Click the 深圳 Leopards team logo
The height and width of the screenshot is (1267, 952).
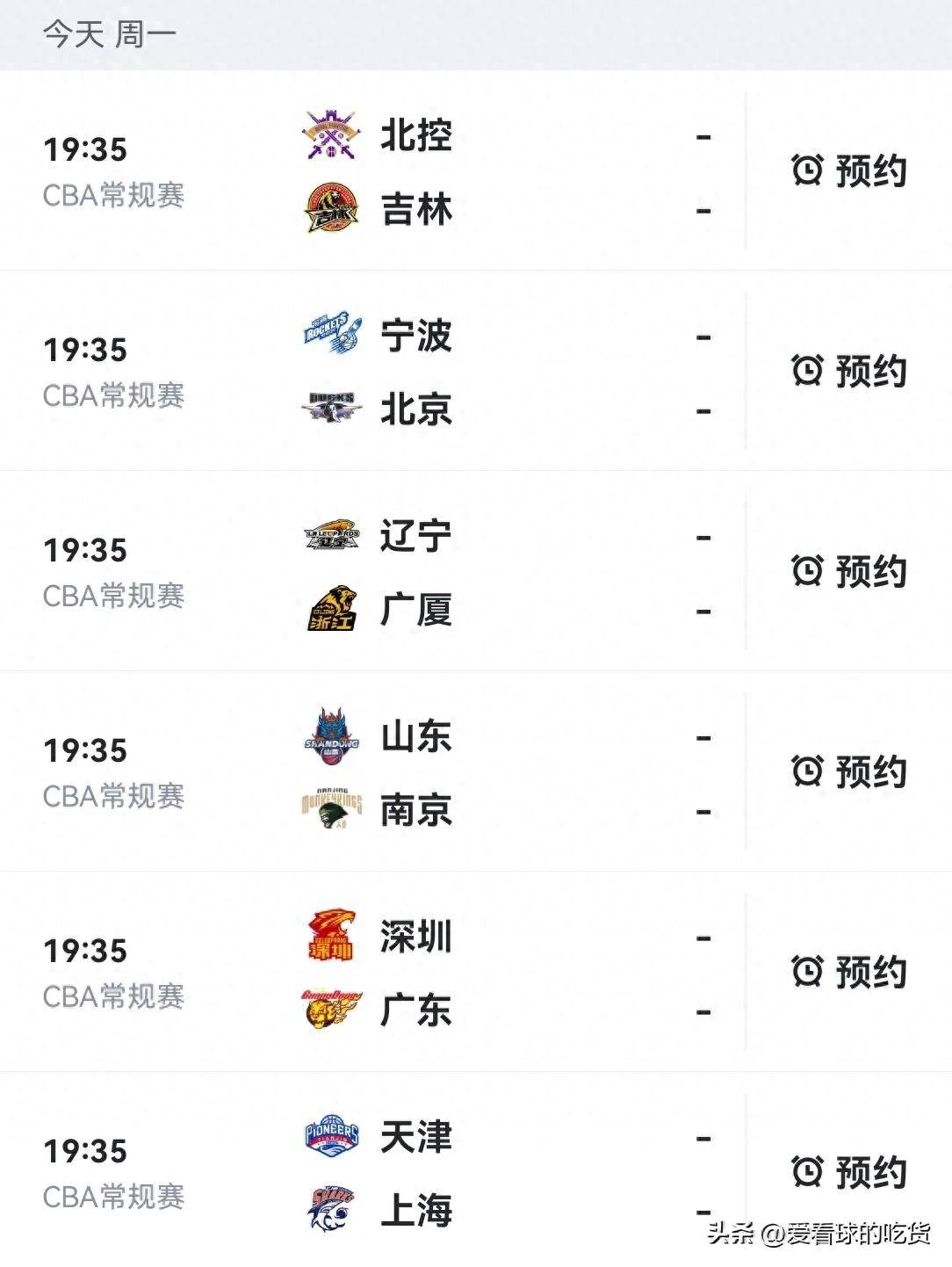coord(332,937)
